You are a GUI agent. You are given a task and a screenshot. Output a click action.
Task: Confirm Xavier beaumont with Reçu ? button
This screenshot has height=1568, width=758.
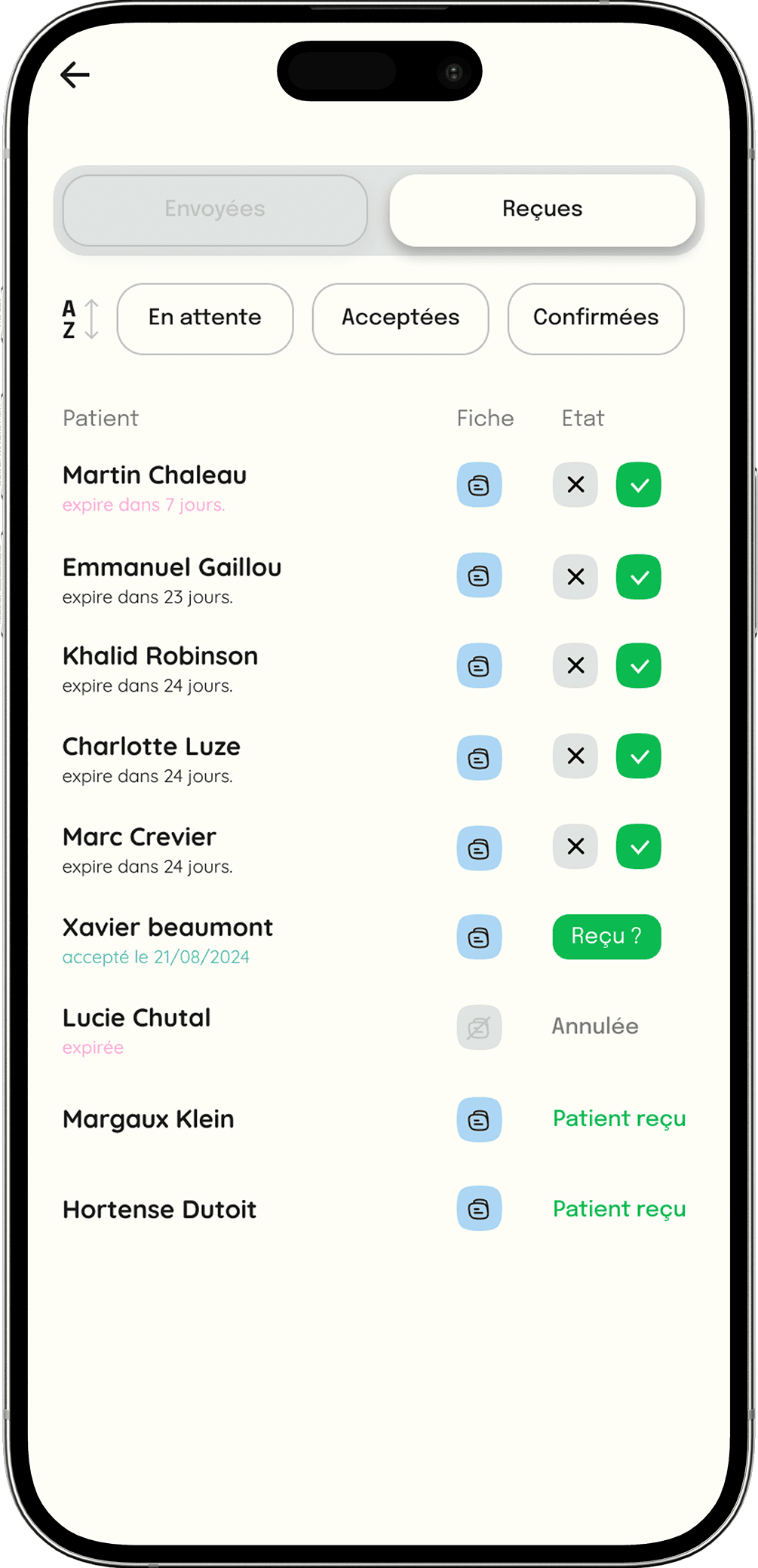[606, 937]
